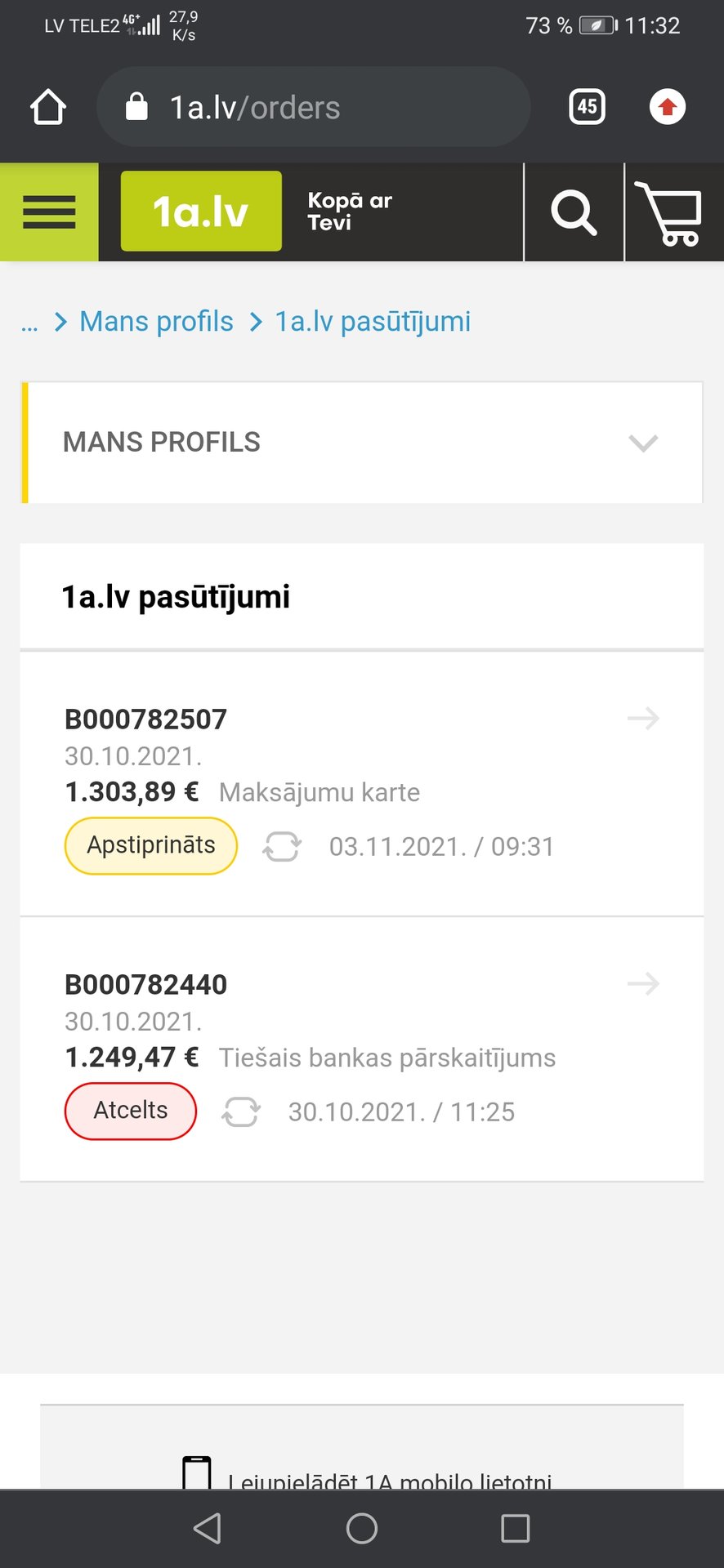Go back with the system back button
Viewport: 724px width, 1568px height.
pos(208,1528)
